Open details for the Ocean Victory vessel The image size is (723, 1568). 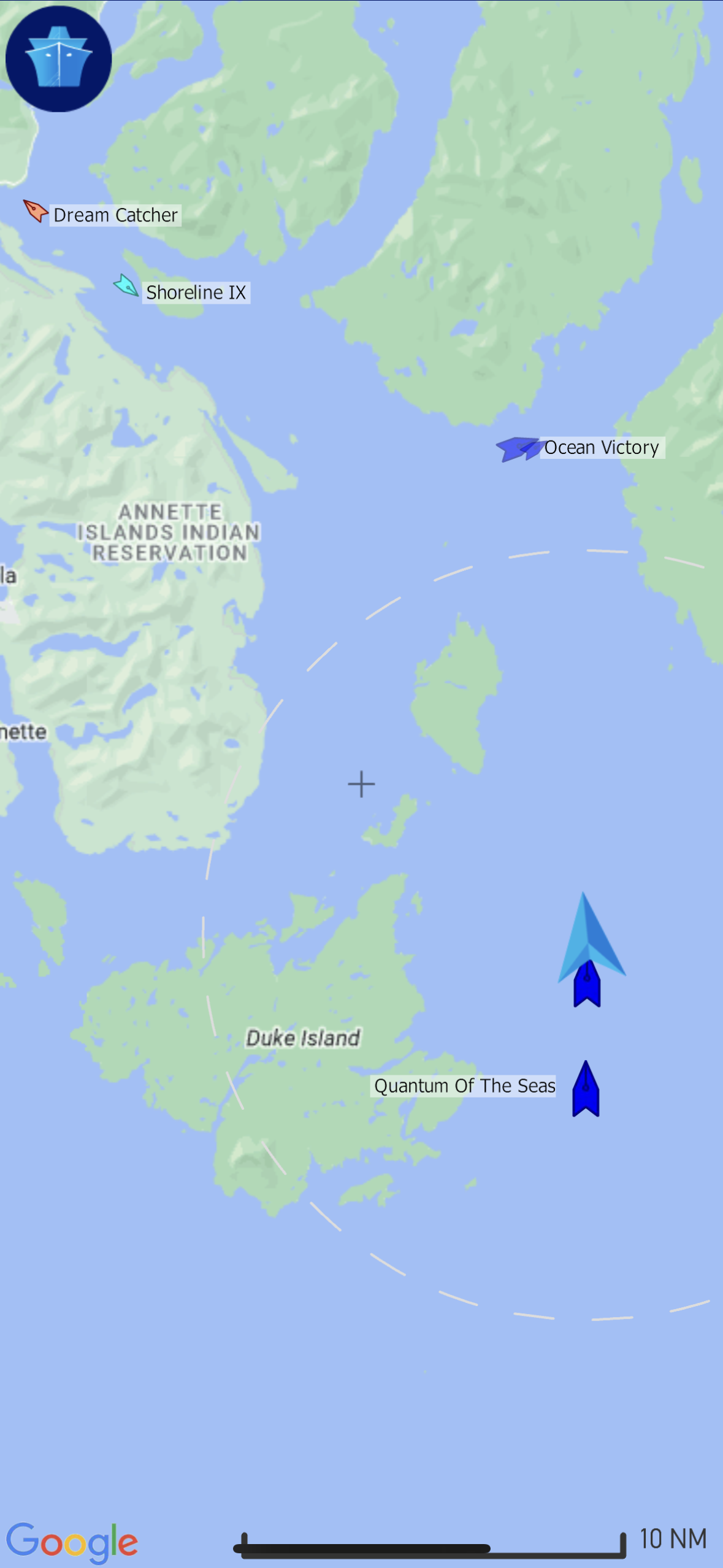pos(519,448)
